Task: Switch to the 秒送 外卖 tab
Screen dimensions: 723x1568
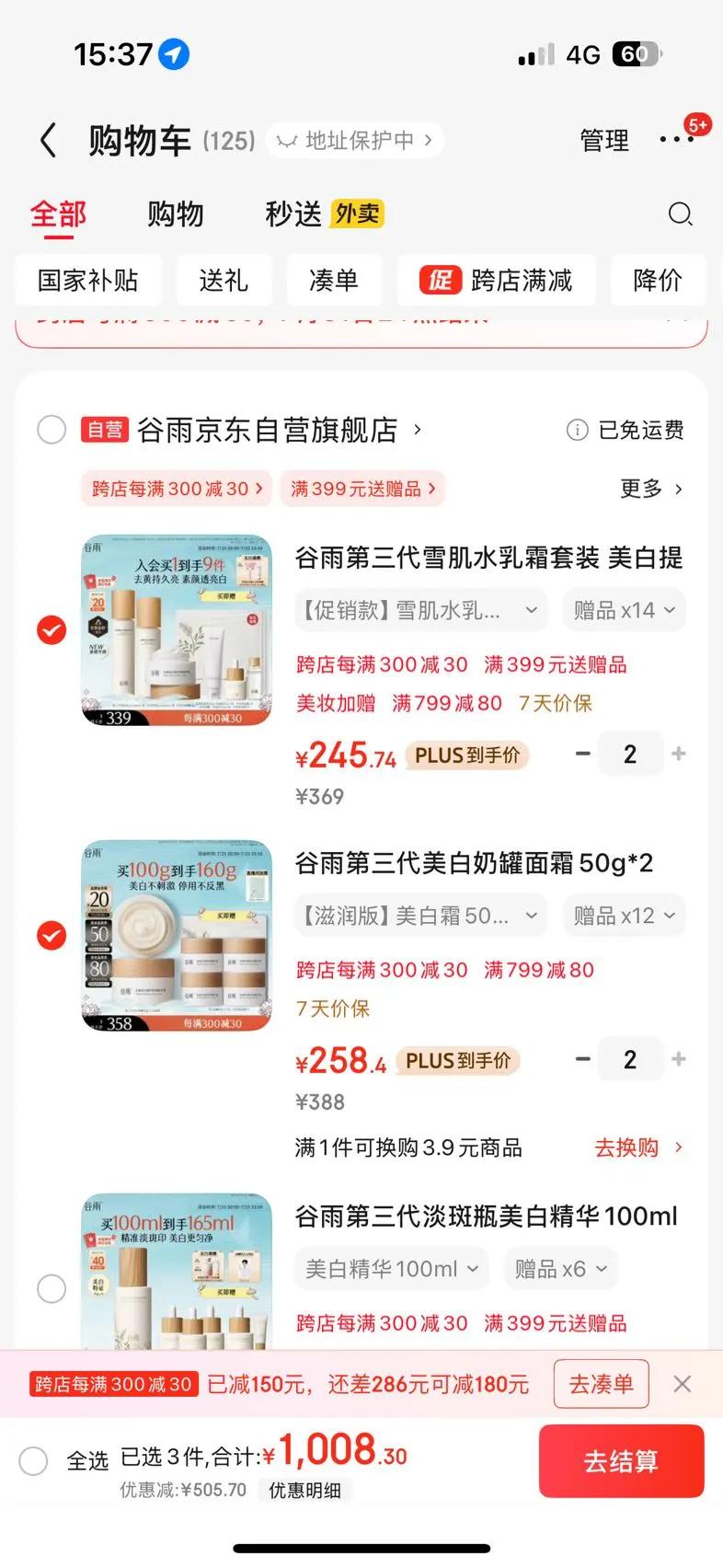Action: click(x=324, y=214)
